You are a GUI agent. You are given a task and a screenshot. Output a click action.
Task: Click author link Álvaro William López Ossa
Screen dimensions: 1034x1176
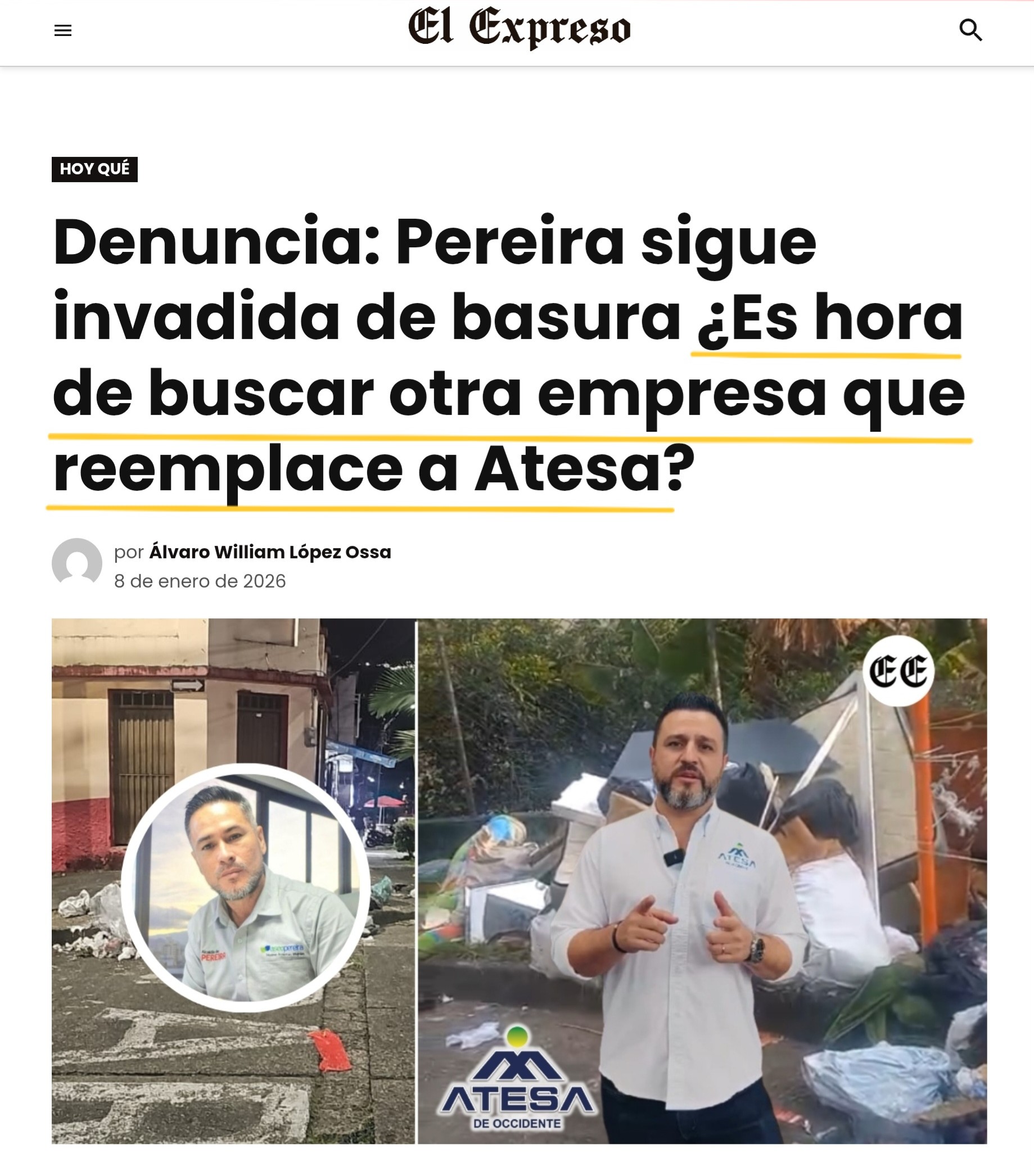click(x=270, y=550)
